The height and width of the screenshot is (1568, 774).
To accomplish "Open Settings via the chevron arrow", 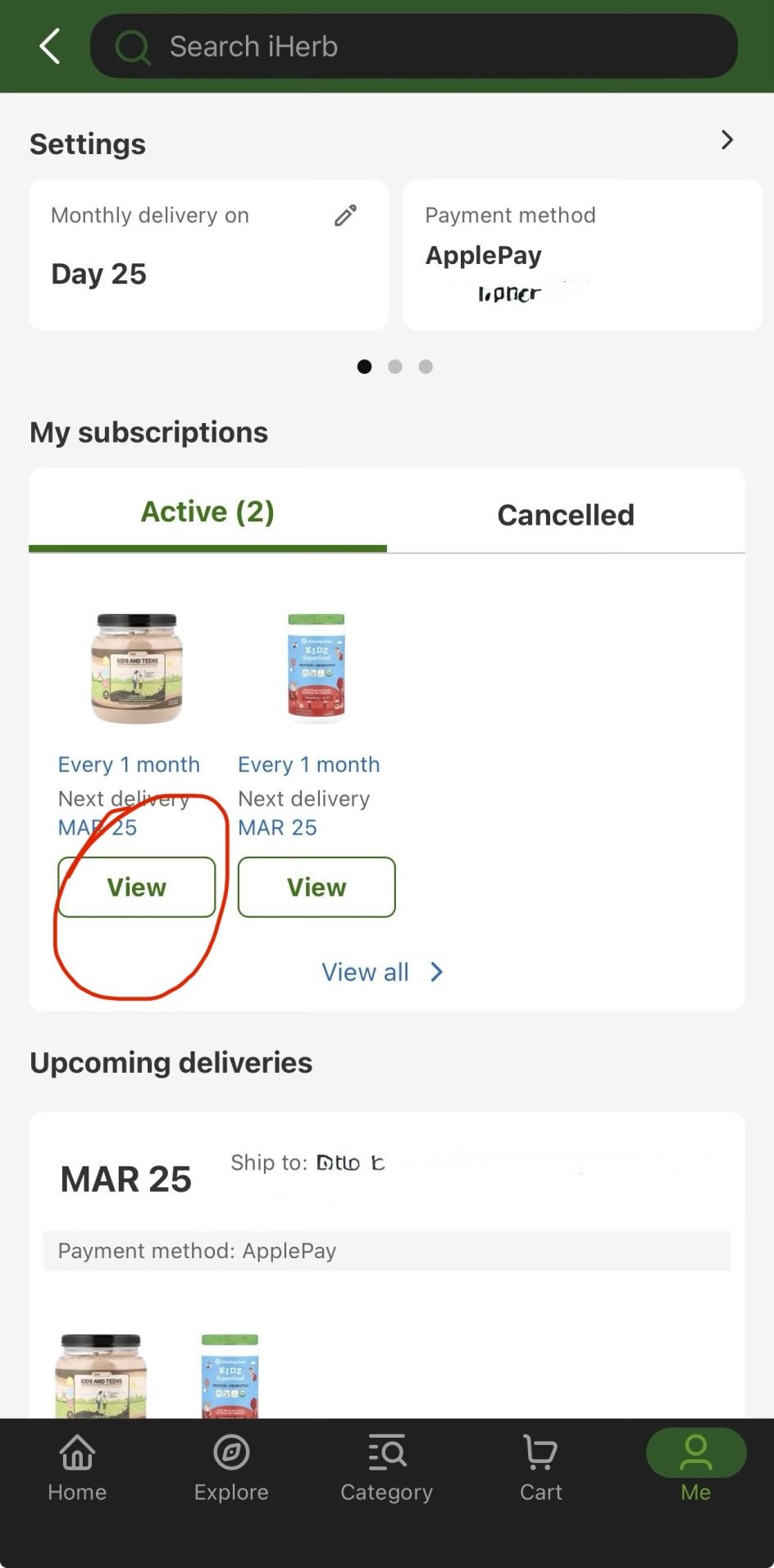I will 726,140.
